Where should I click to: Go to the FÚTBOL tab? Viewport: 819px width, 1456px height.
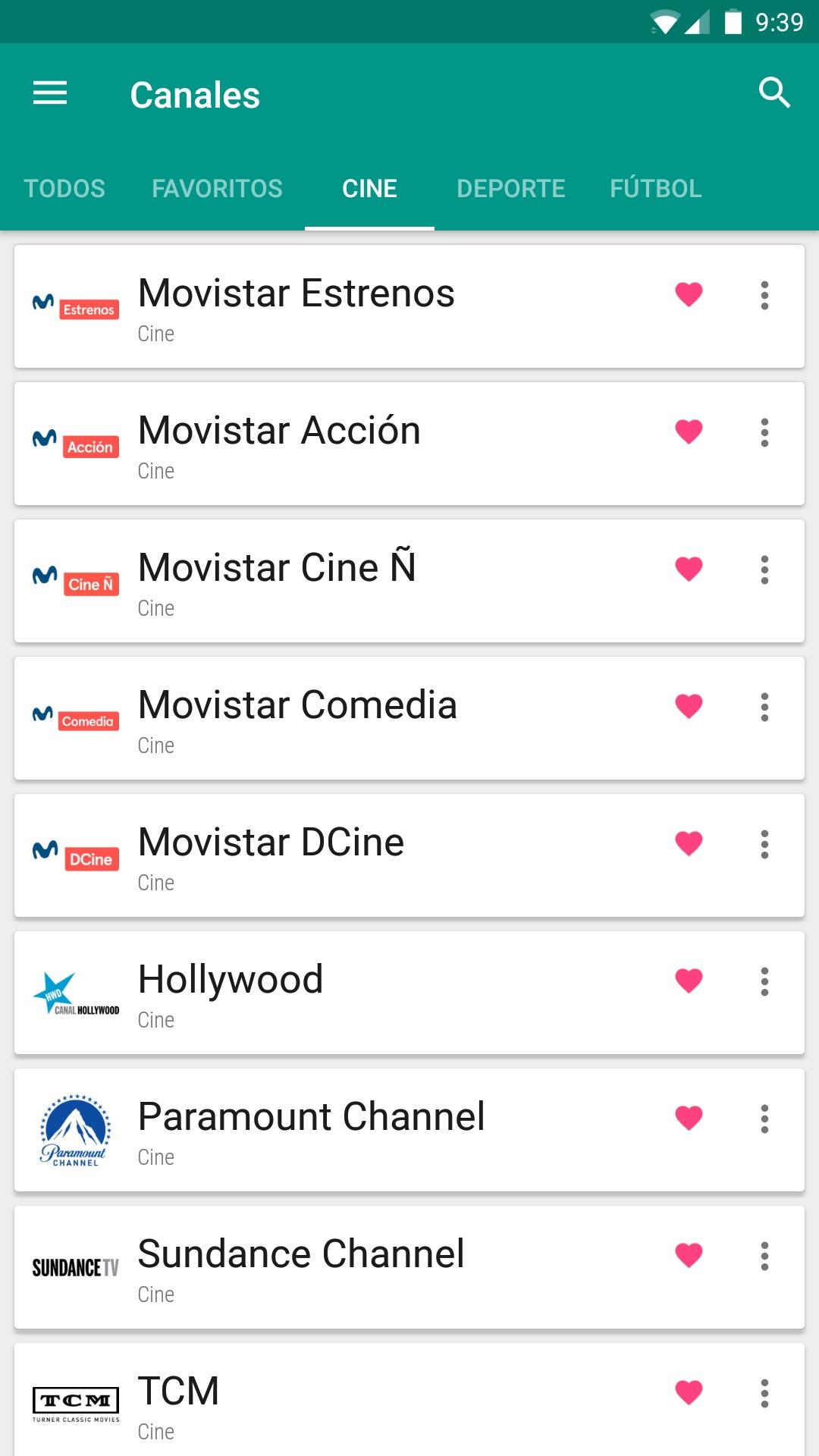point(655,189)
